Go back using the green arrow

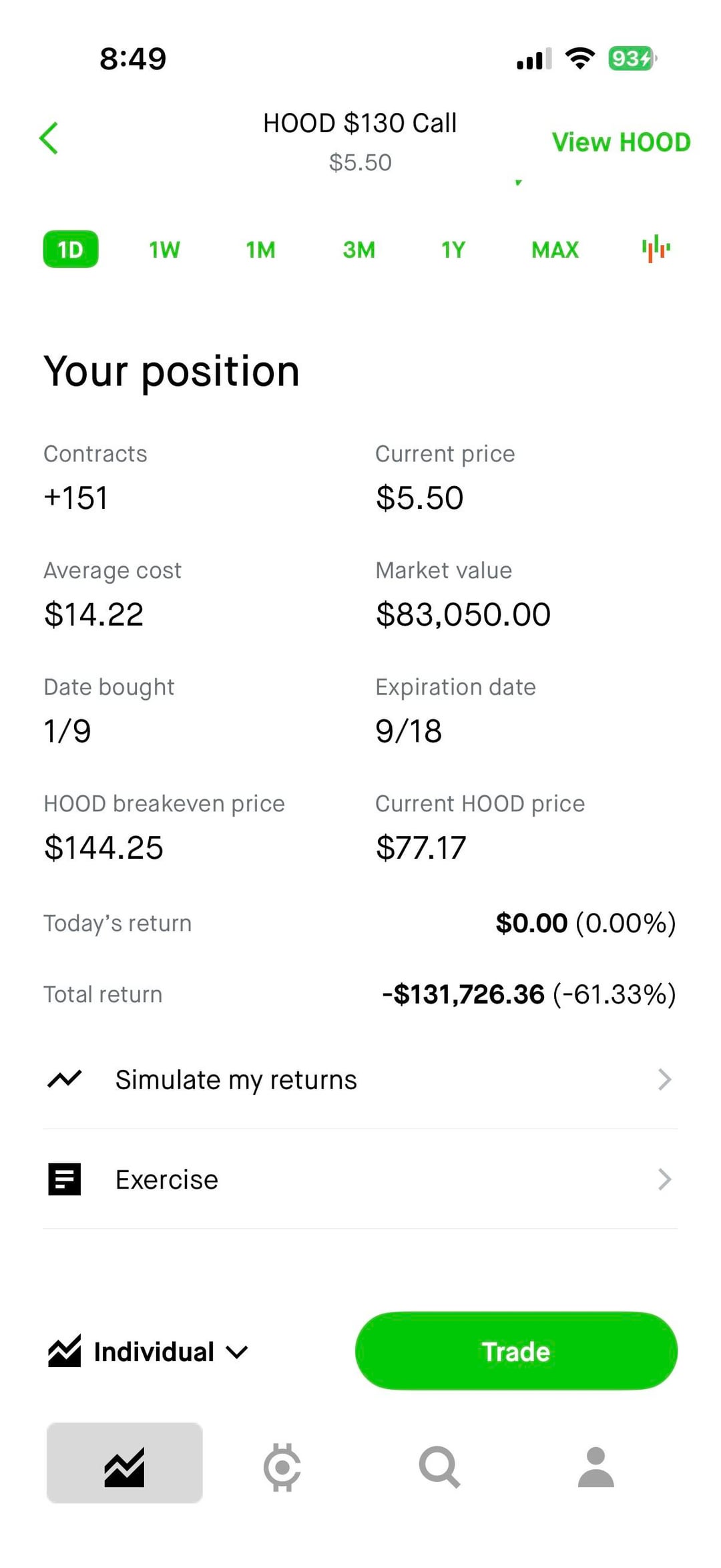pyautogui.click(x=49, y=138)
